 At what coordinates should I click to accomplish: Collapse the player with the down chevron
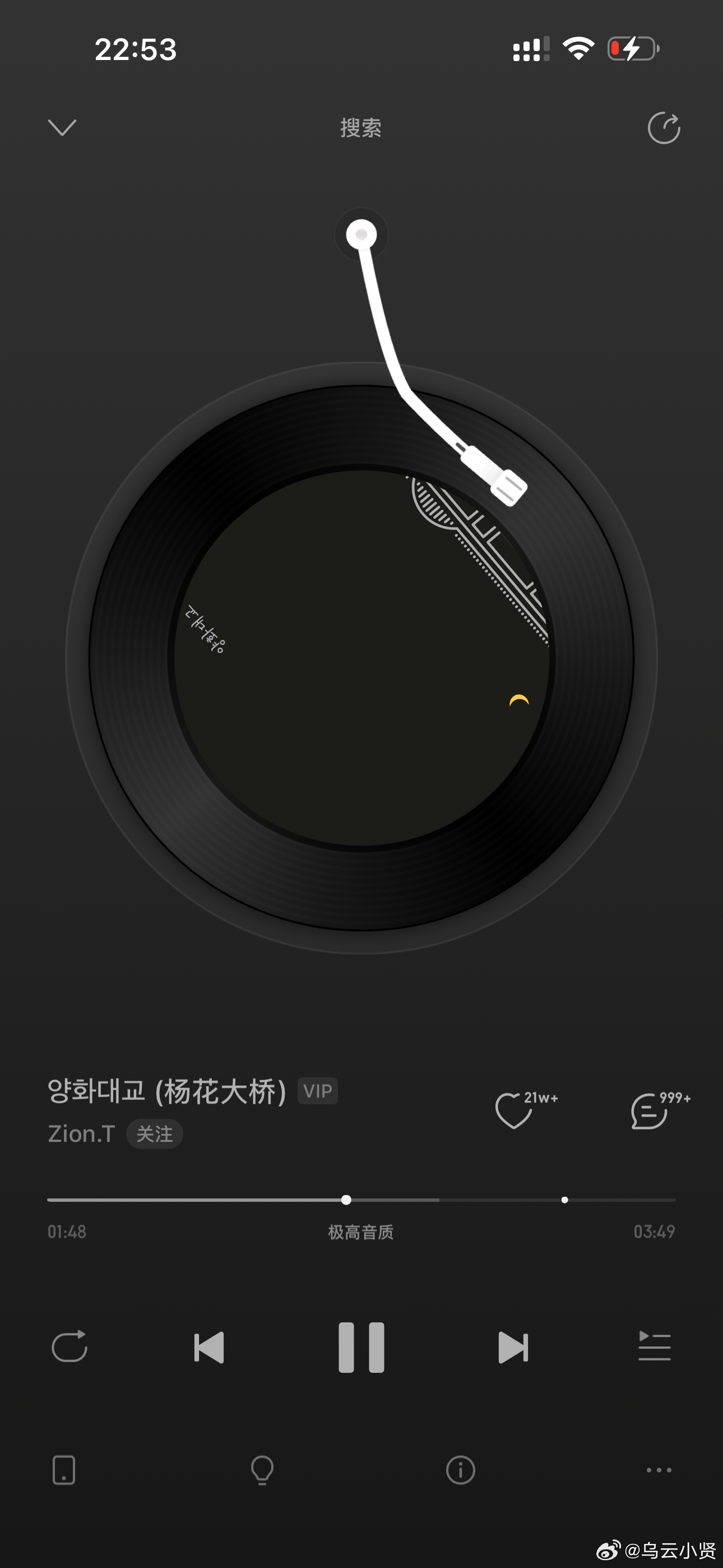point(61,127)
